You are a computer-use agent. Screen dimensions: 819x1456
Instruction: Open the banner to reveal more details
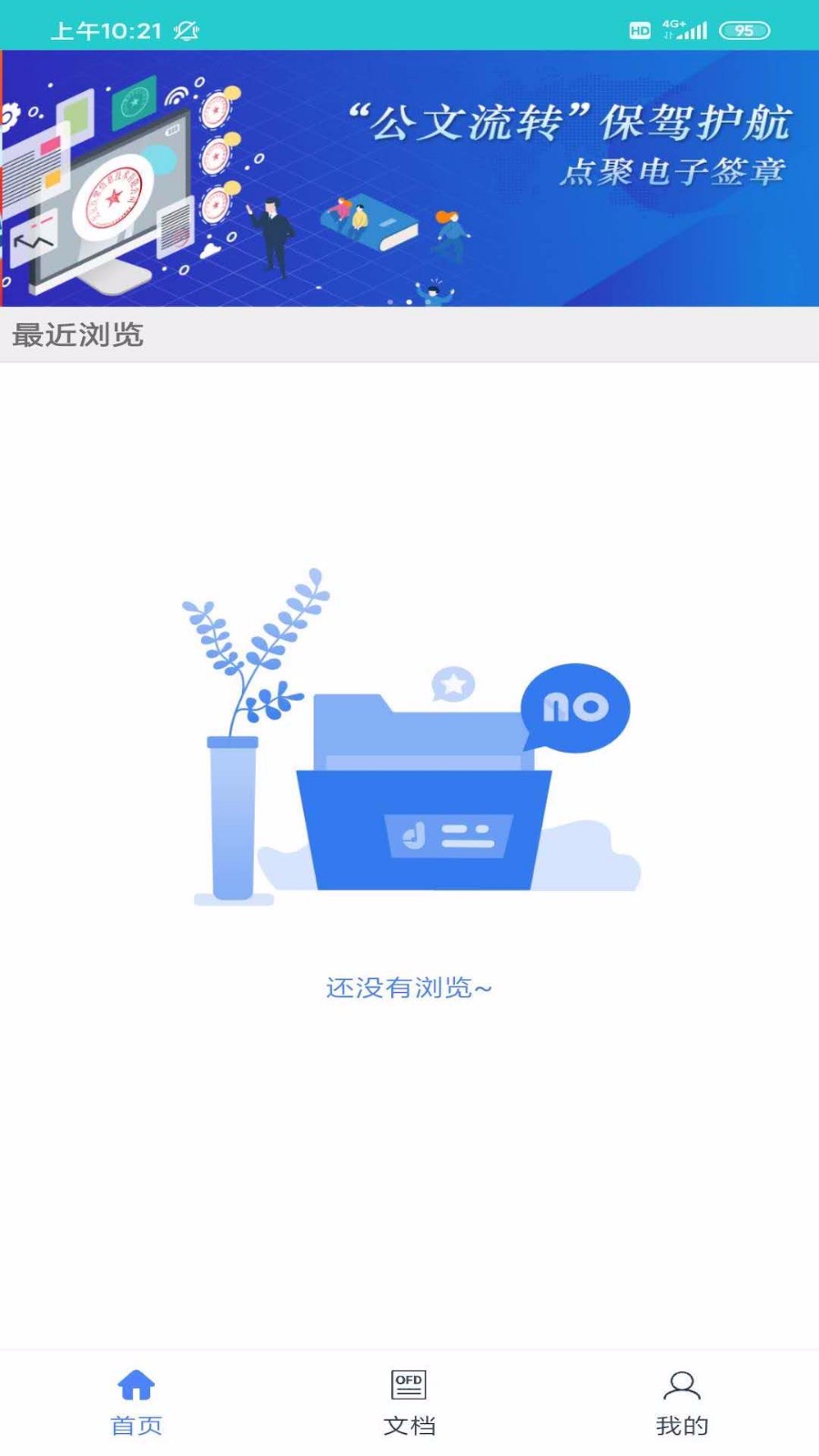coord(409,179)
